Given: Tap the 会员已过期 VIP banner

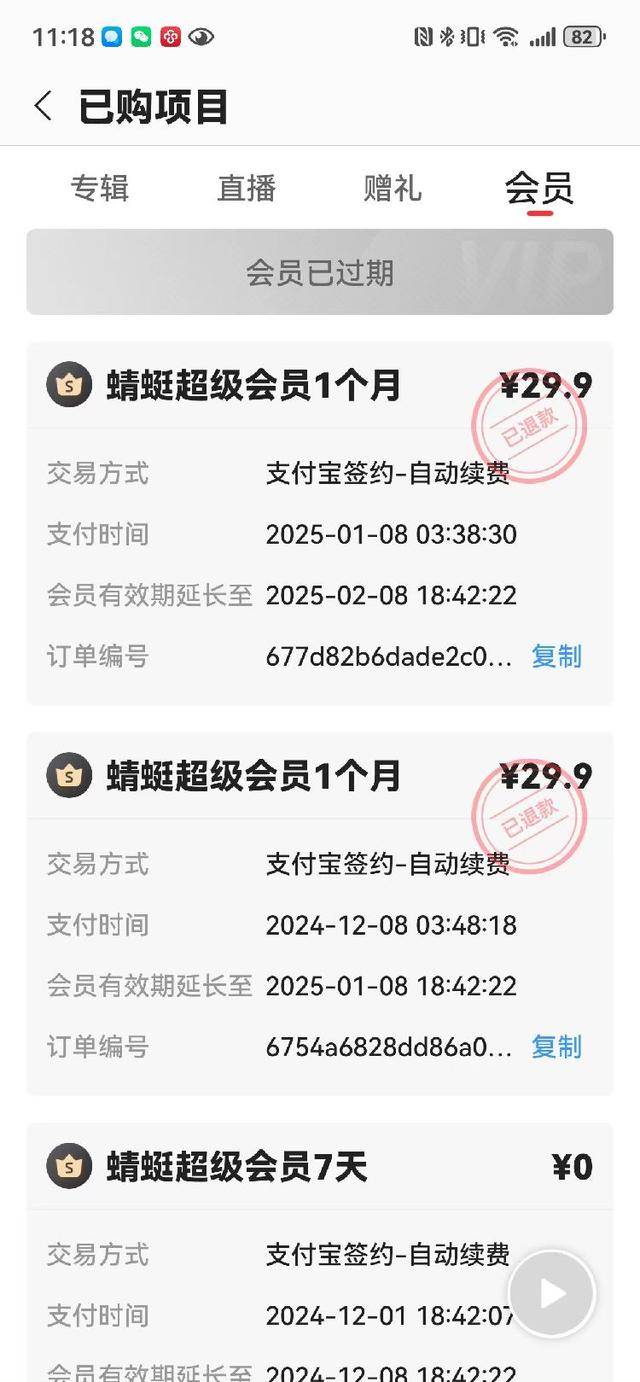Looking at the screenshot, I should coord(320,272).
